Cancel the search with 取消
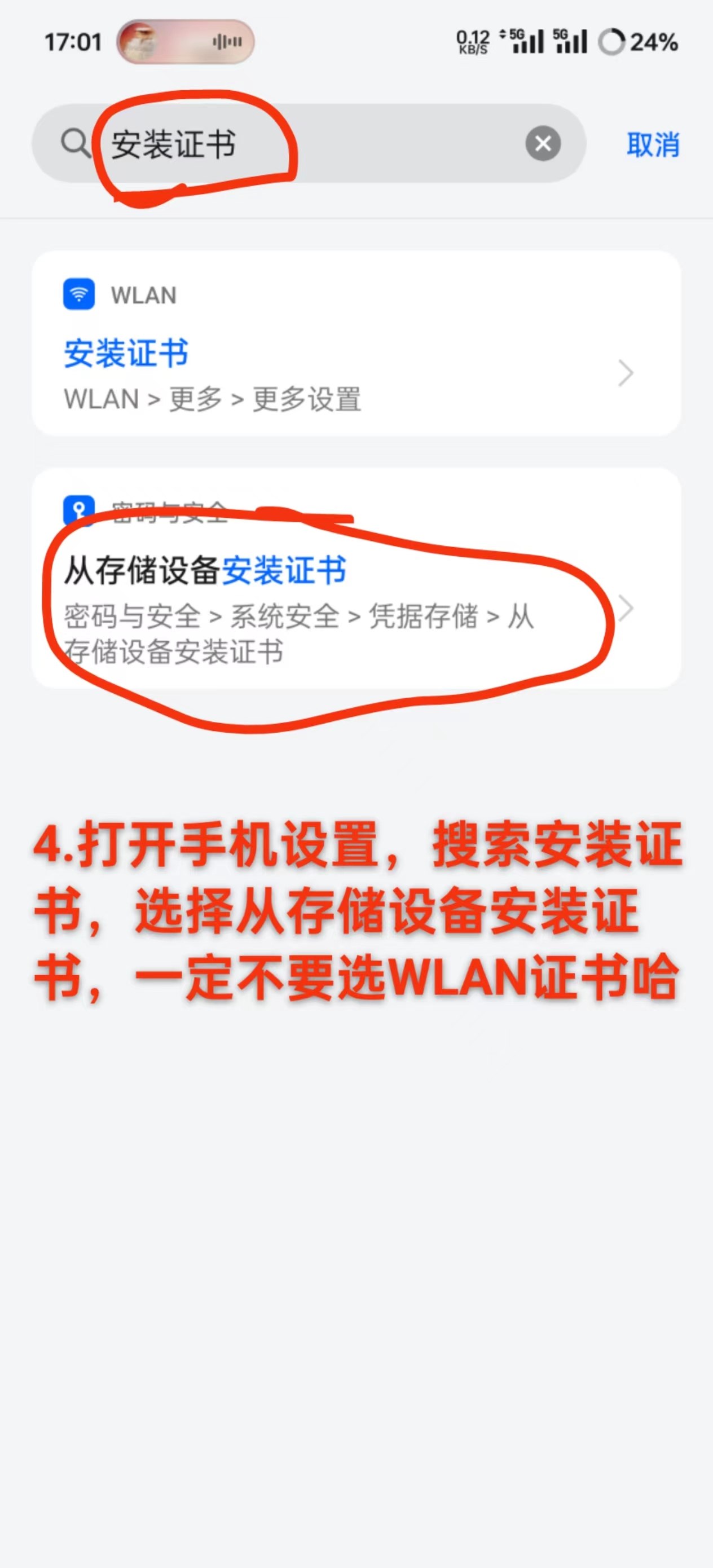Screen dimensions: 713x1568 (x=653, y=146)
